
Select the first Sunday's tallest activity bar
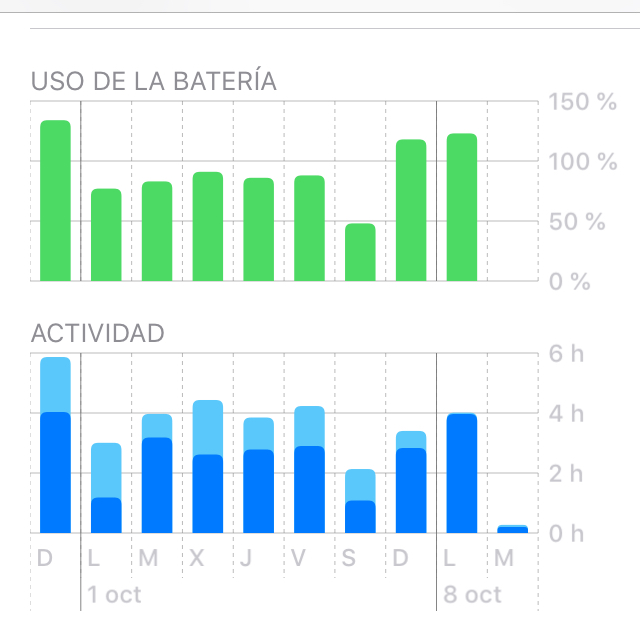click(55, 445)
